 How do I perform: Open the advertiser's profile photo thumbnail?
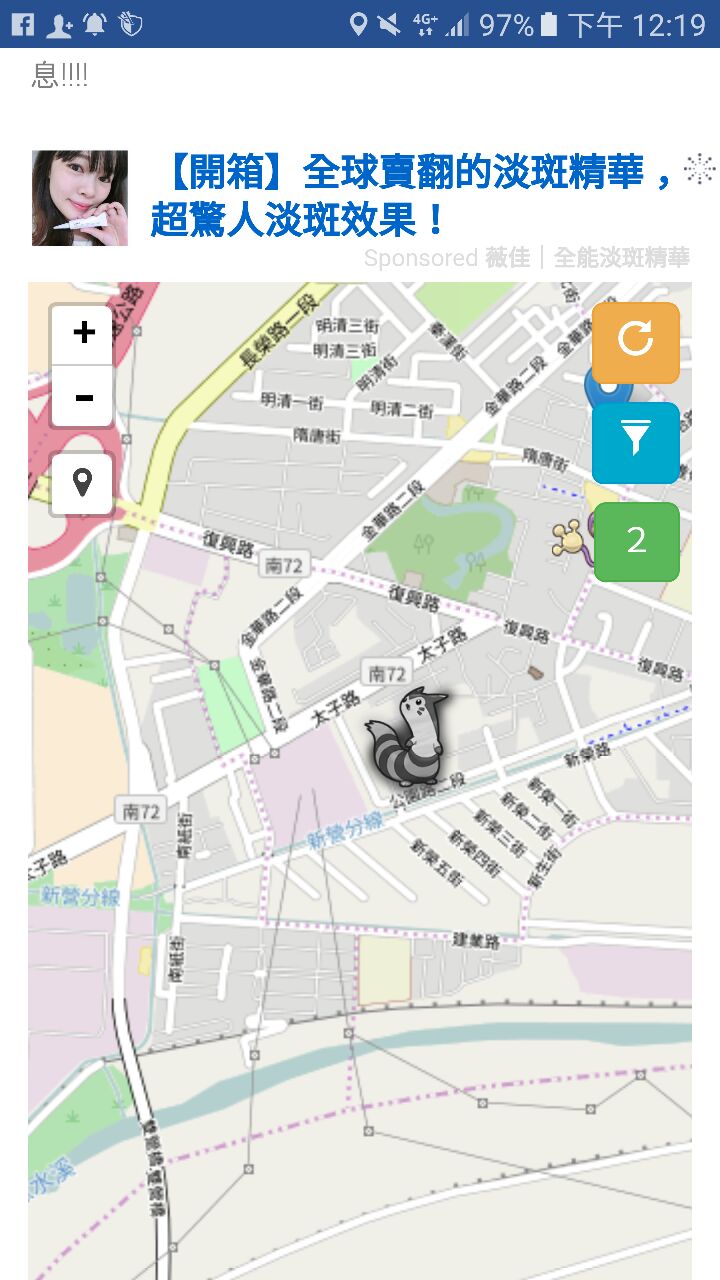coord(80,198)
